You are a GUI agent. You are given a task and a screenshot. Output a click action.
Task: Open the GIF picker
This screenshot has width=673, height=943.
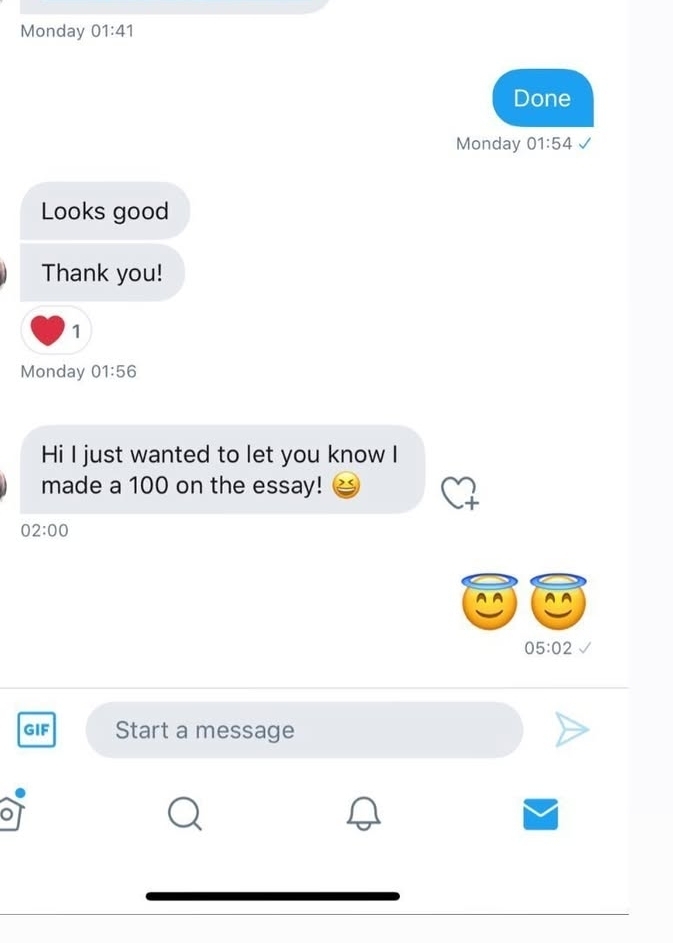[37, 729]
